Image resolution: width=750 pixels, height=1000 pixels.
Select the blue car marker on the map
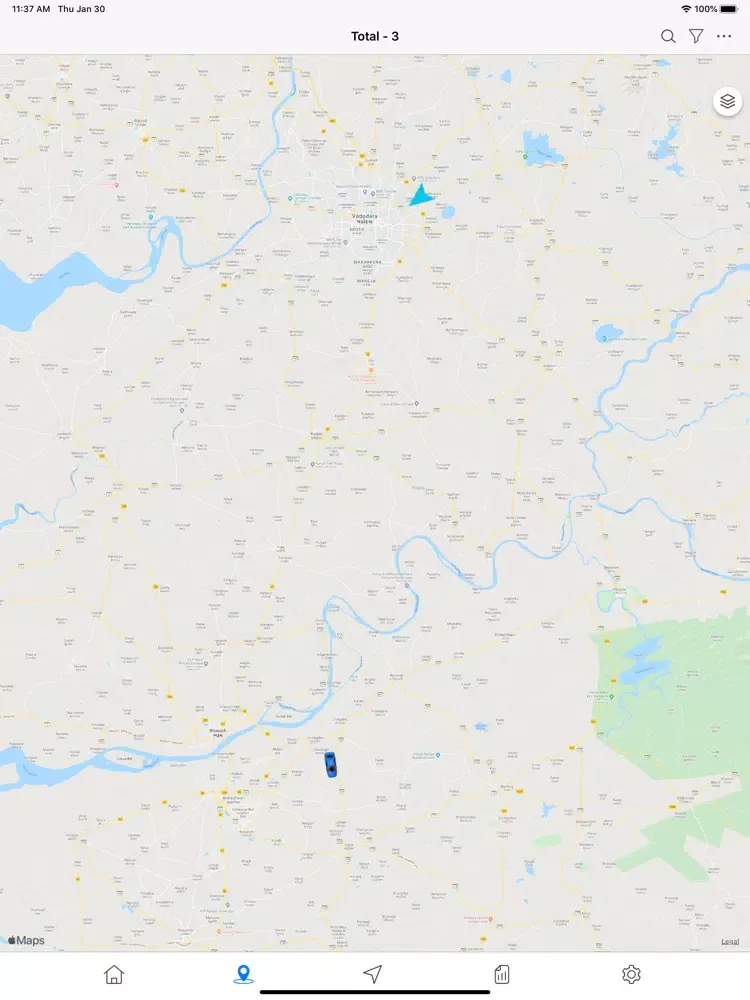click(x=331, y=765)
